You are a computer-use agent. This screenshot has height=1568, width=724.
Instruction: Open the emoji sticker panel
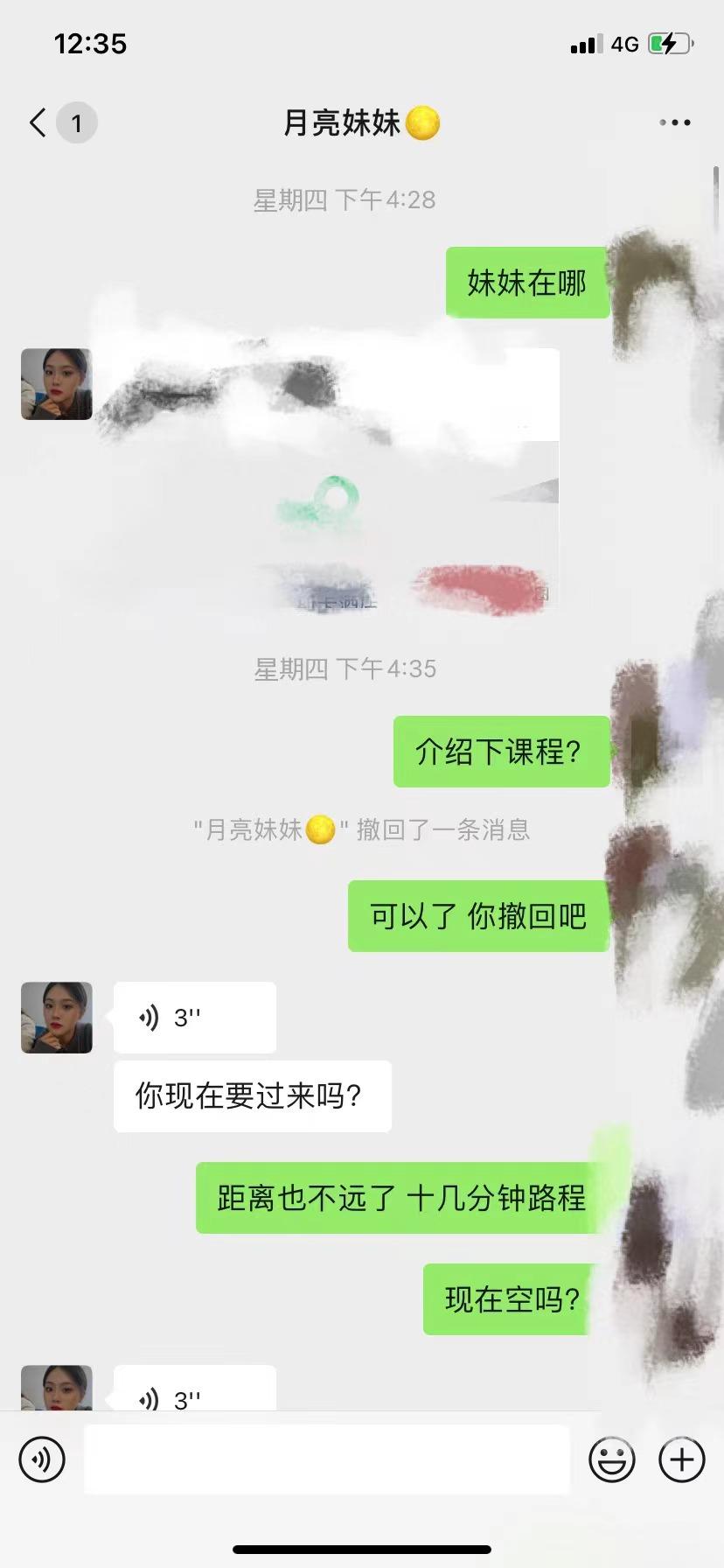pyautogui.click(x=611, y=1459)
